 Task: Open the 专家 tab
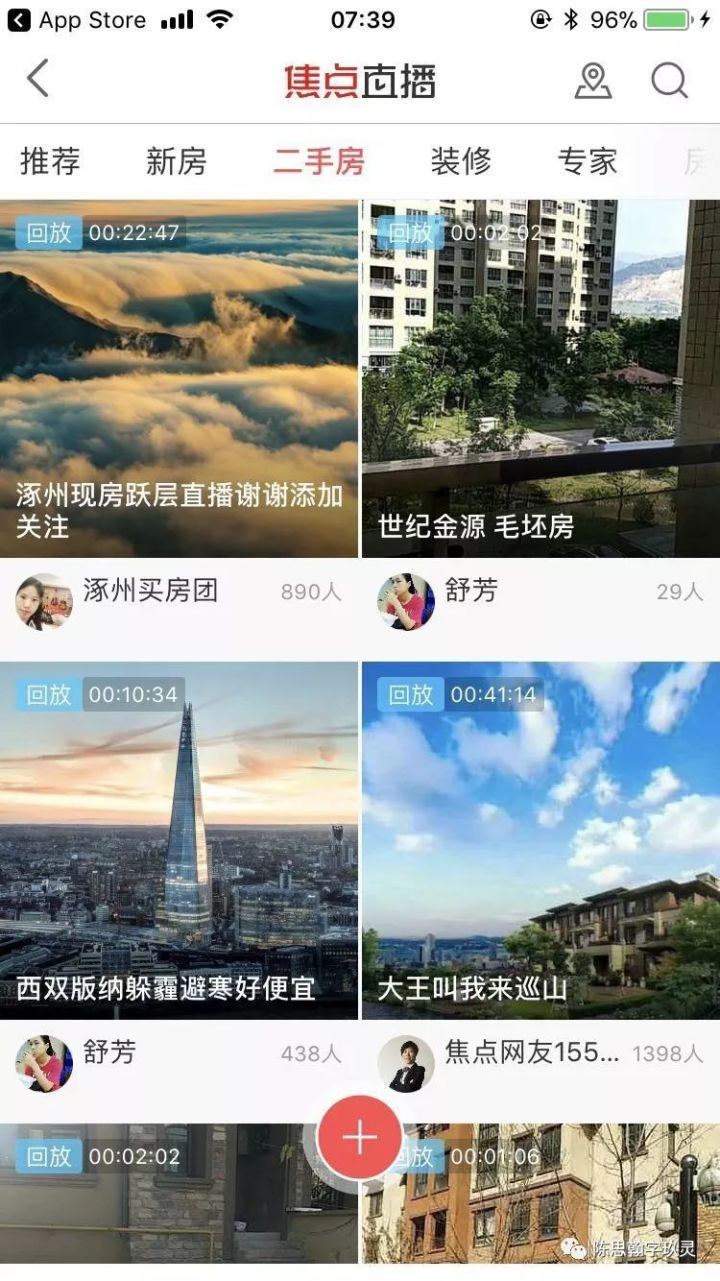pos(588,161)
